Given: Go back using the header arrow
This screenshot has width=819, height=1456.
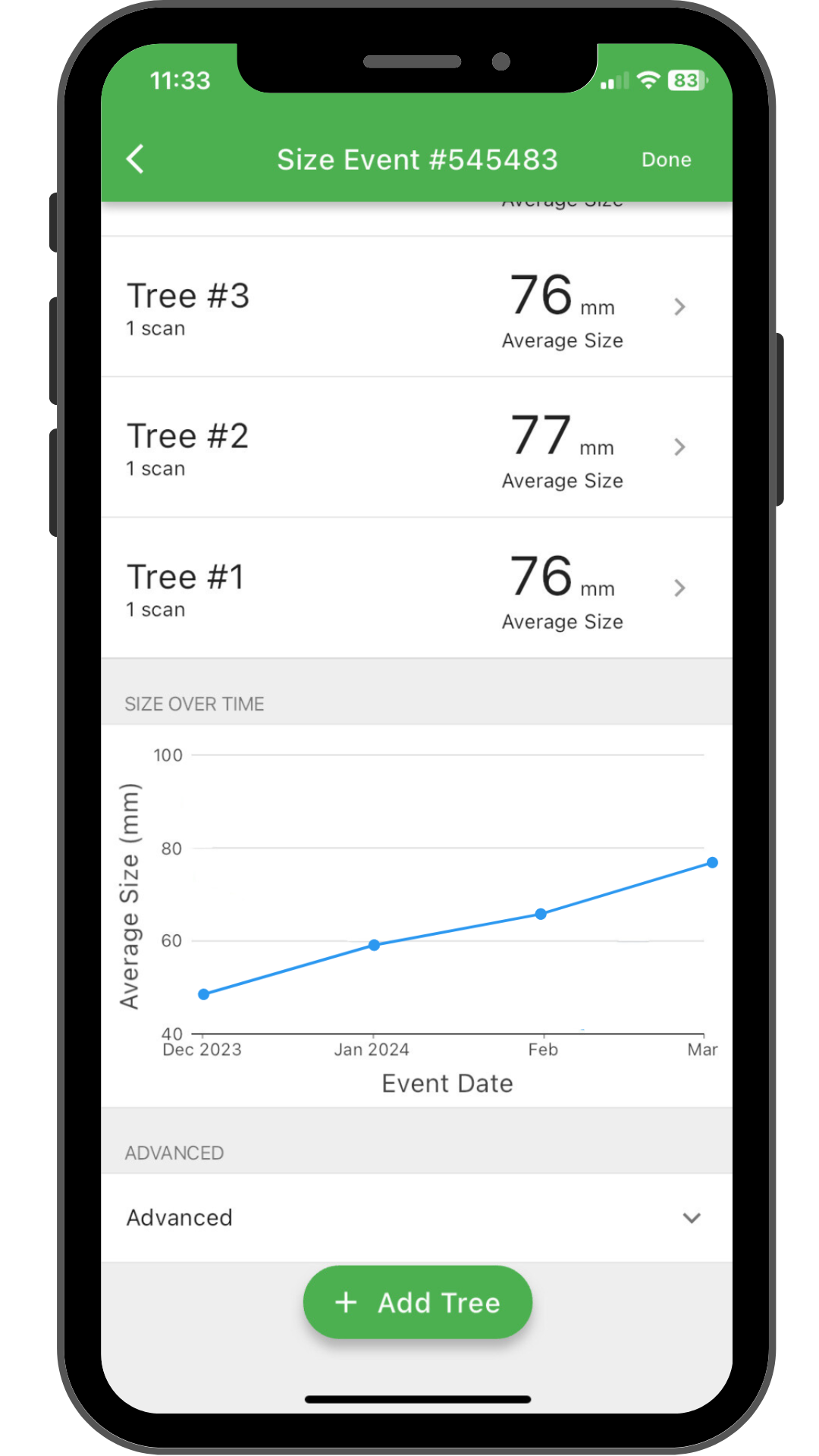Looking at the screenshot, I should pyautogui.click(x=136, y=159).
